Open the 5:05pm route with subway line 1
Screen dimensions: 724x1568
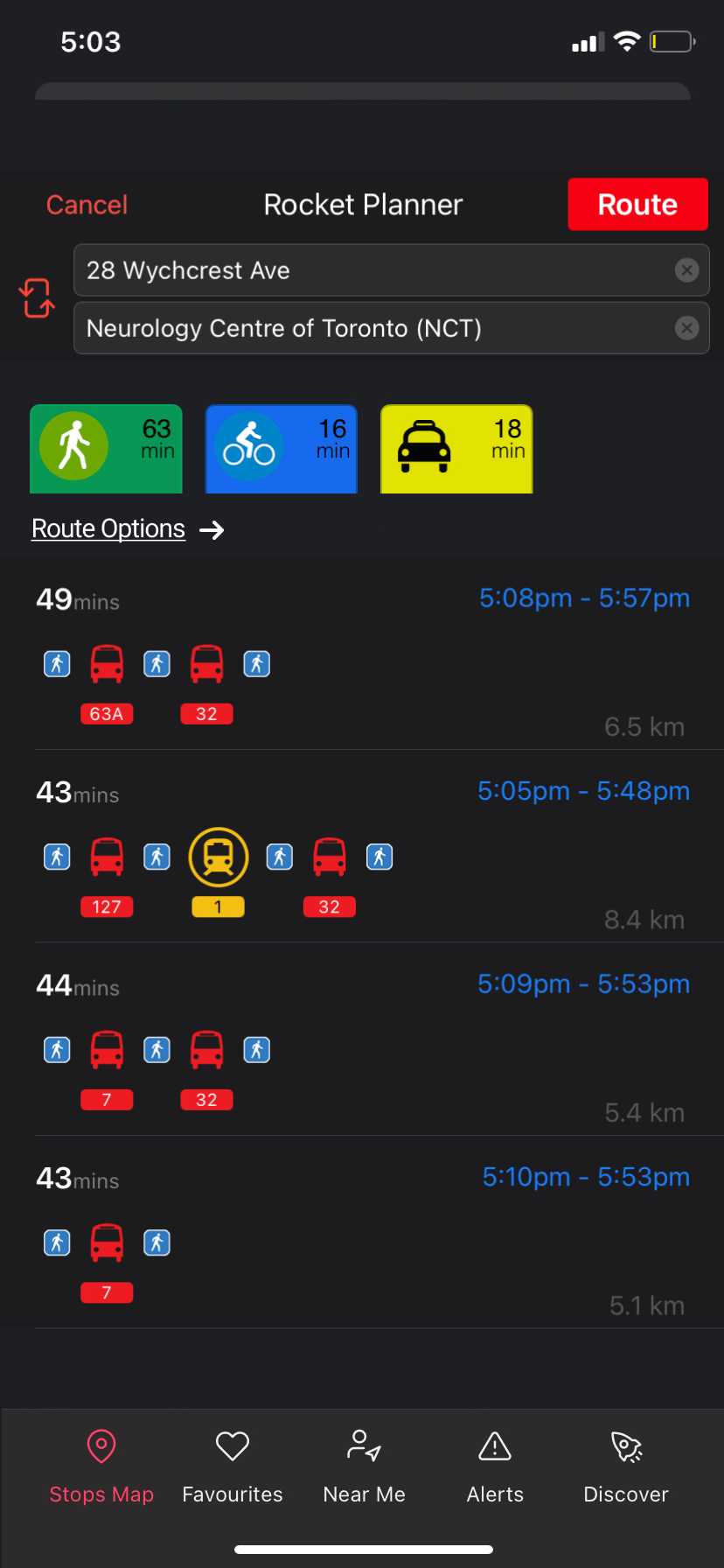362,846
